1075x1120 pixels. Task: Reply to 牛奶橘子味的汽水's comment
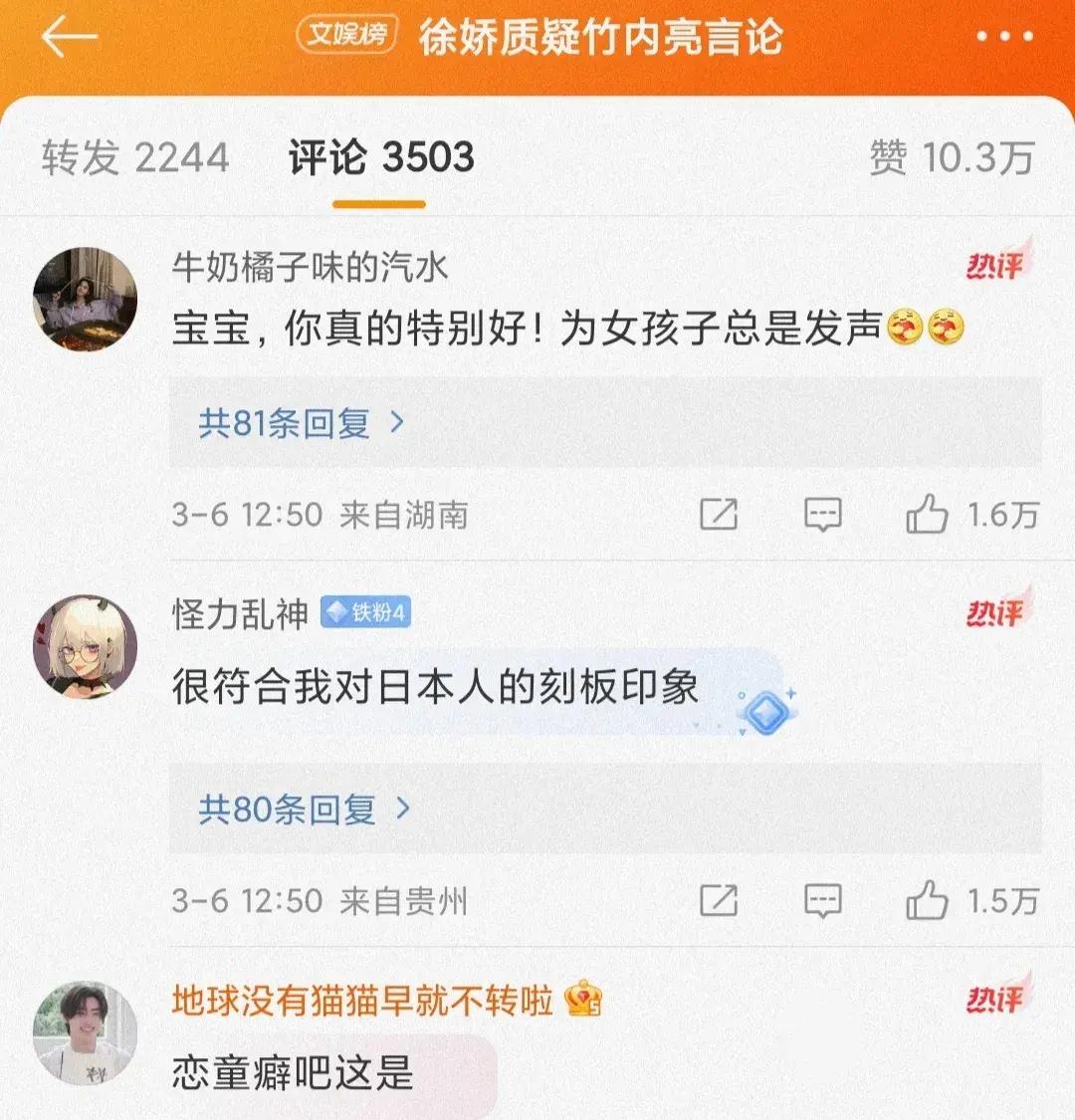[823, 515]
